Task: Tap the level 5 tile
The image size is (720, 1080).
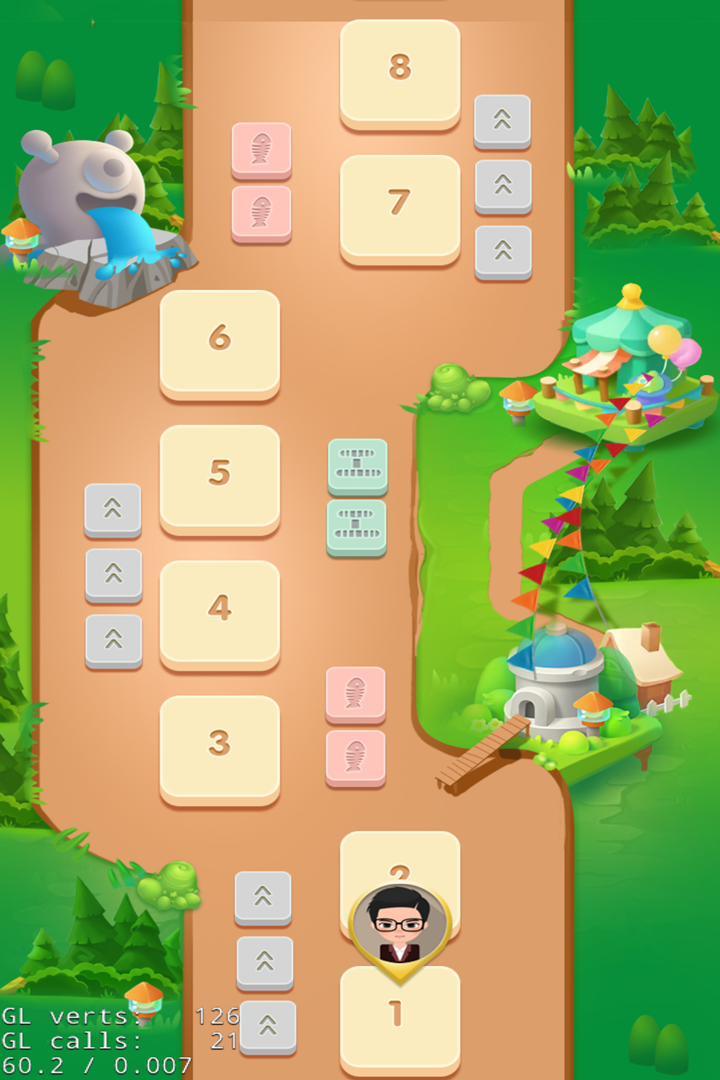Action: tap(219, 475)
